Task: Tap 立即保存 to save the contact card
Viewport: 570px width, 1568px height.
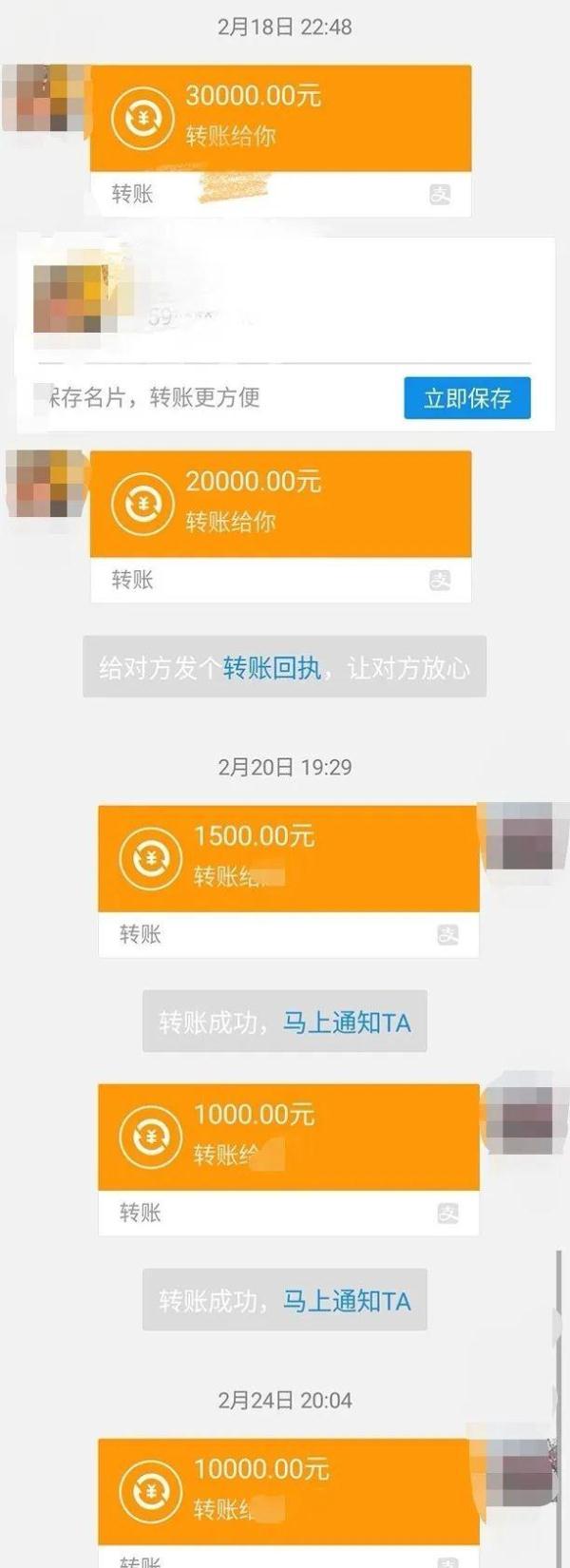Action: 466,397
